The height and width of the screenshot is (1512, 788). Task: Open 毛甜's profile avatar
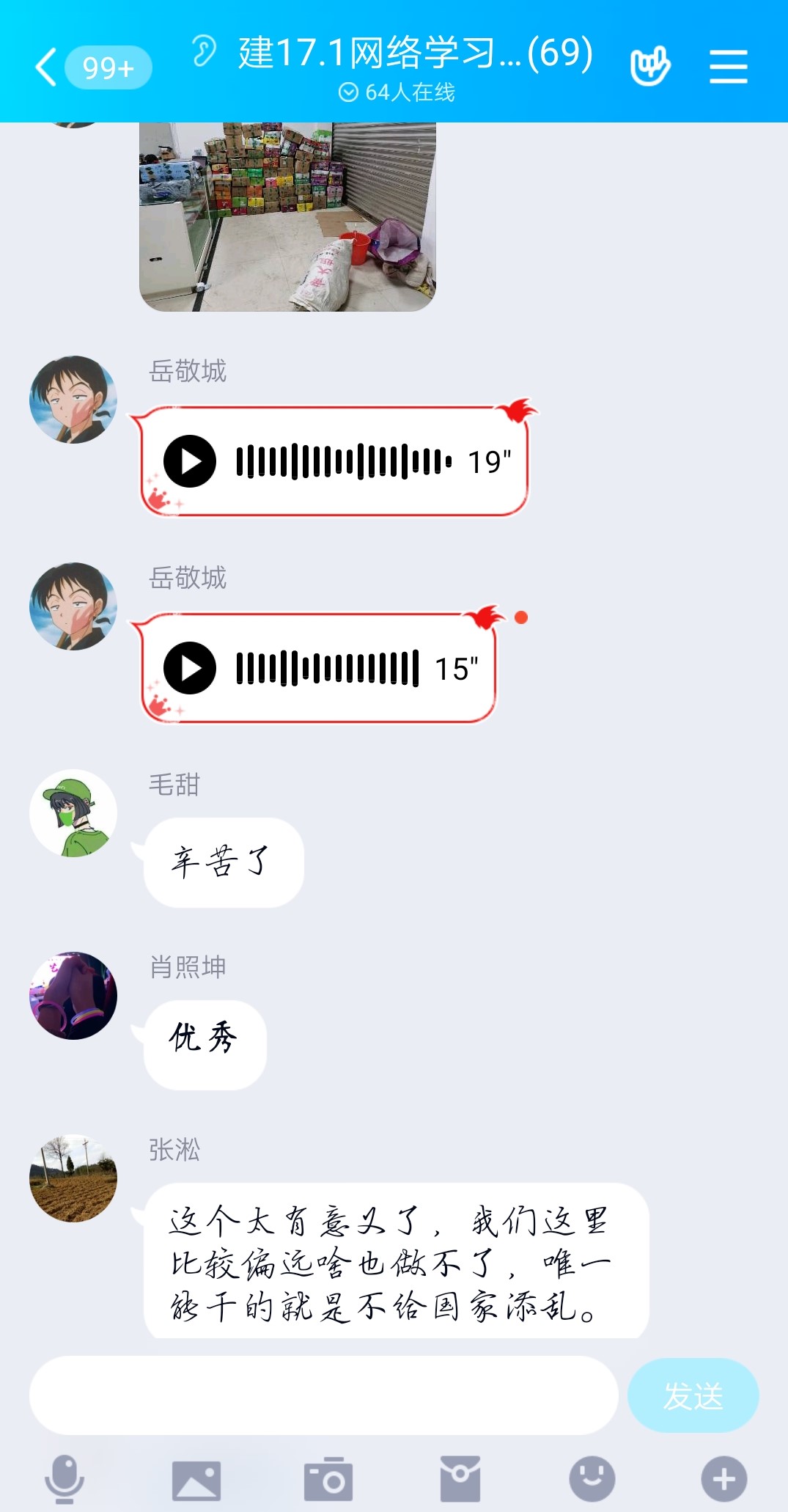73,813
